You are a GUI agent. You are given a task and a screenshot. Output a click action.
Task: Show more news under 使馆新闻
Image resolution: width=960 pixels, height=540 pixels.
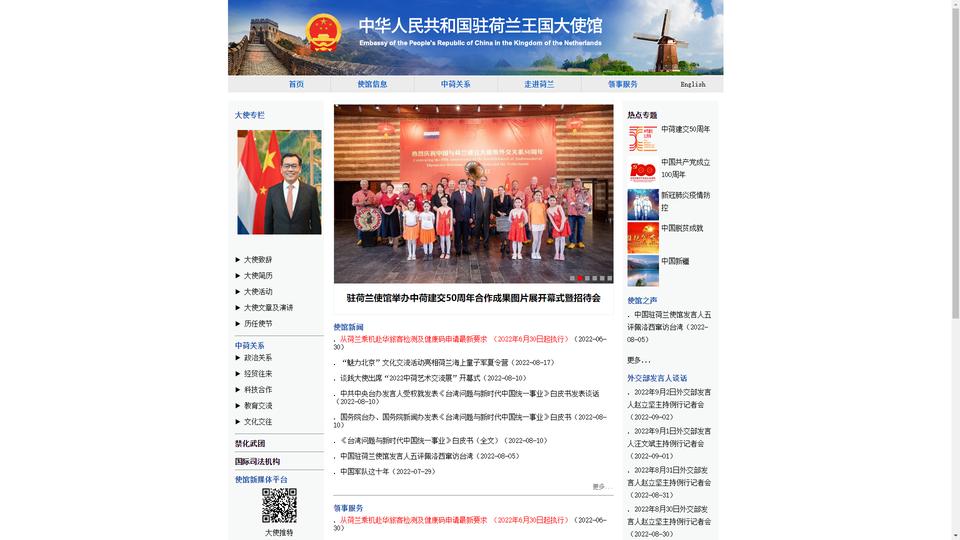pos(600,486)
